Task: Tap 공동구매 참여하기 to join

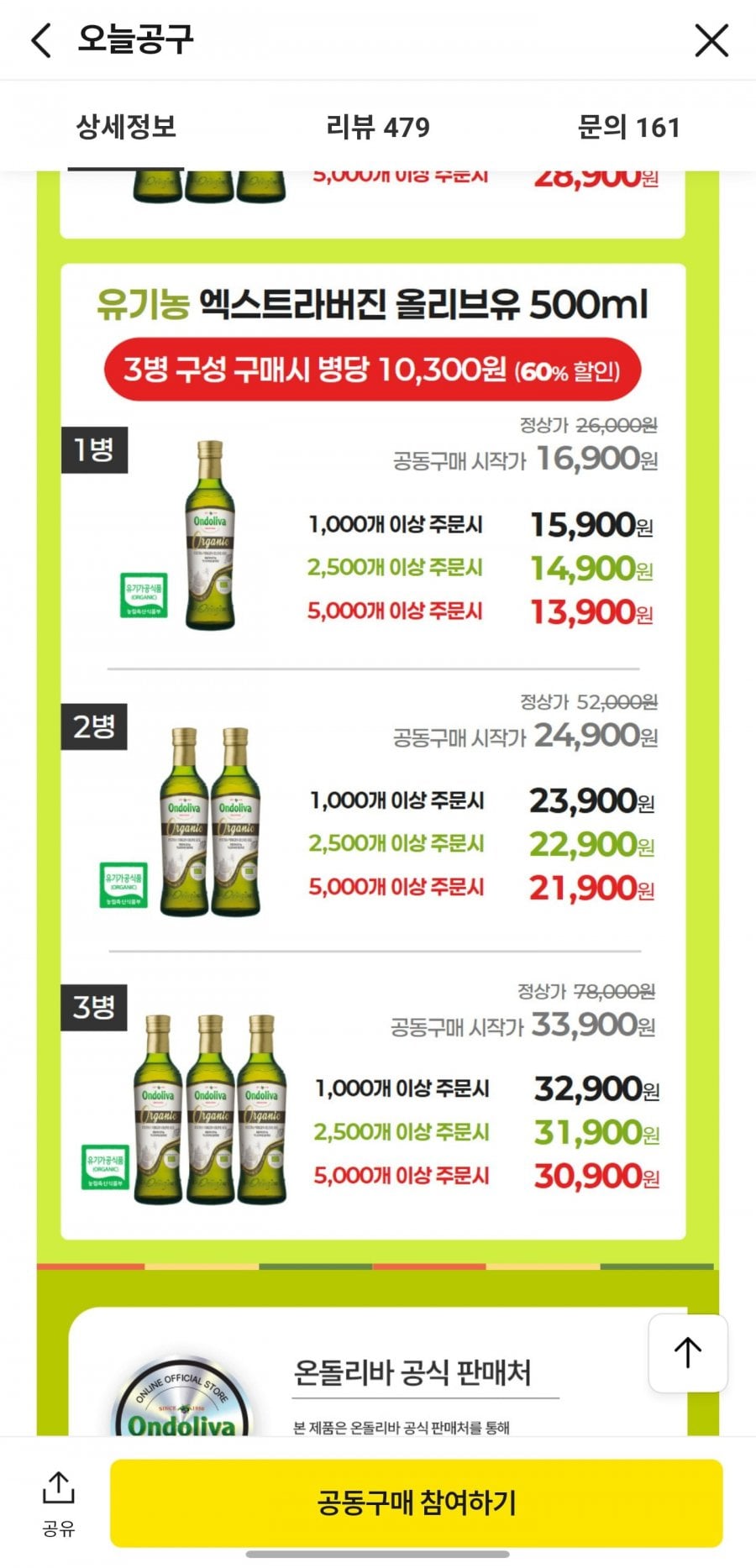Action: point(416,1502)
